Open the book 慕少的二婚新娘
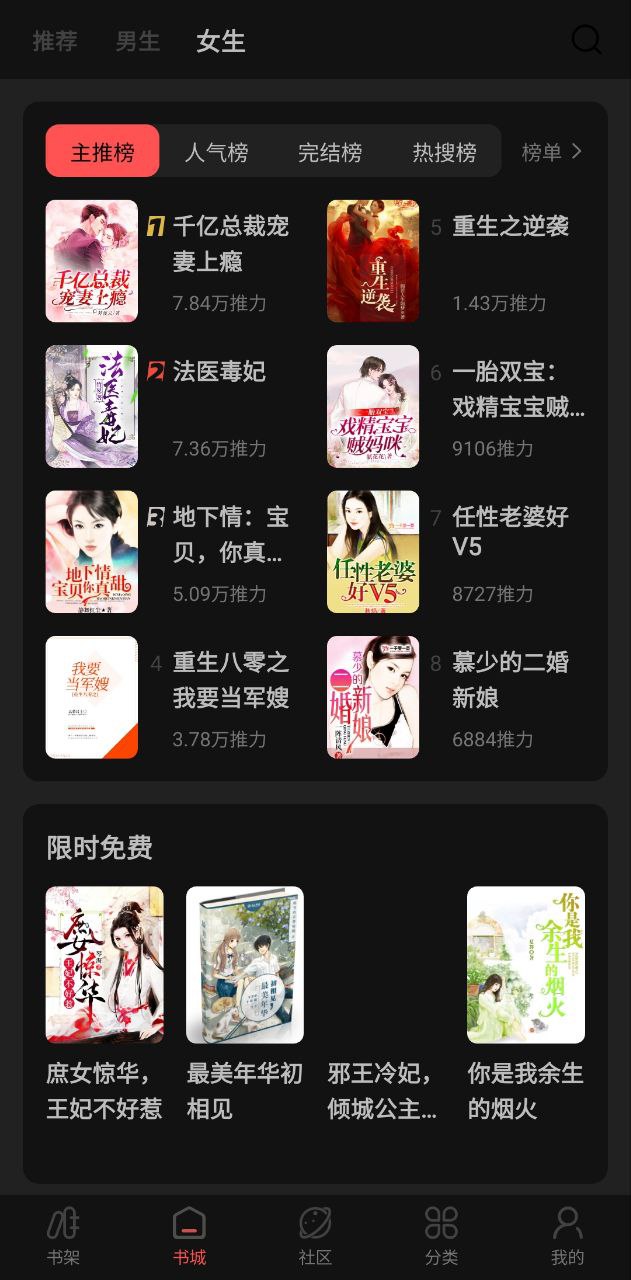This screenshot has width=631, height=1280. tap(373, 697)
